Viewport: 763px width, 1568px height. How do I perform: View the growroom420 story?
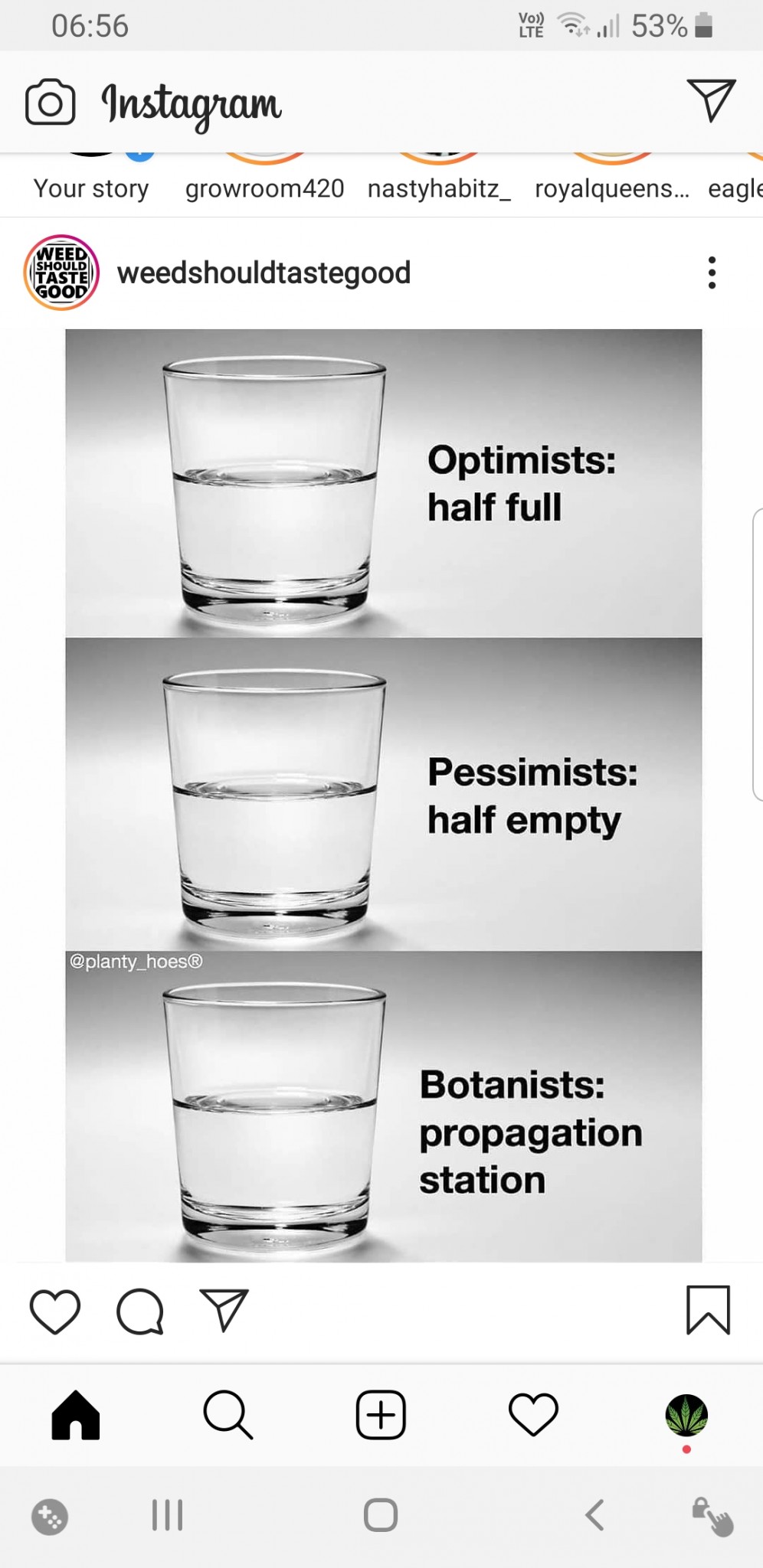pyautogui.click(x=264, y=187)
